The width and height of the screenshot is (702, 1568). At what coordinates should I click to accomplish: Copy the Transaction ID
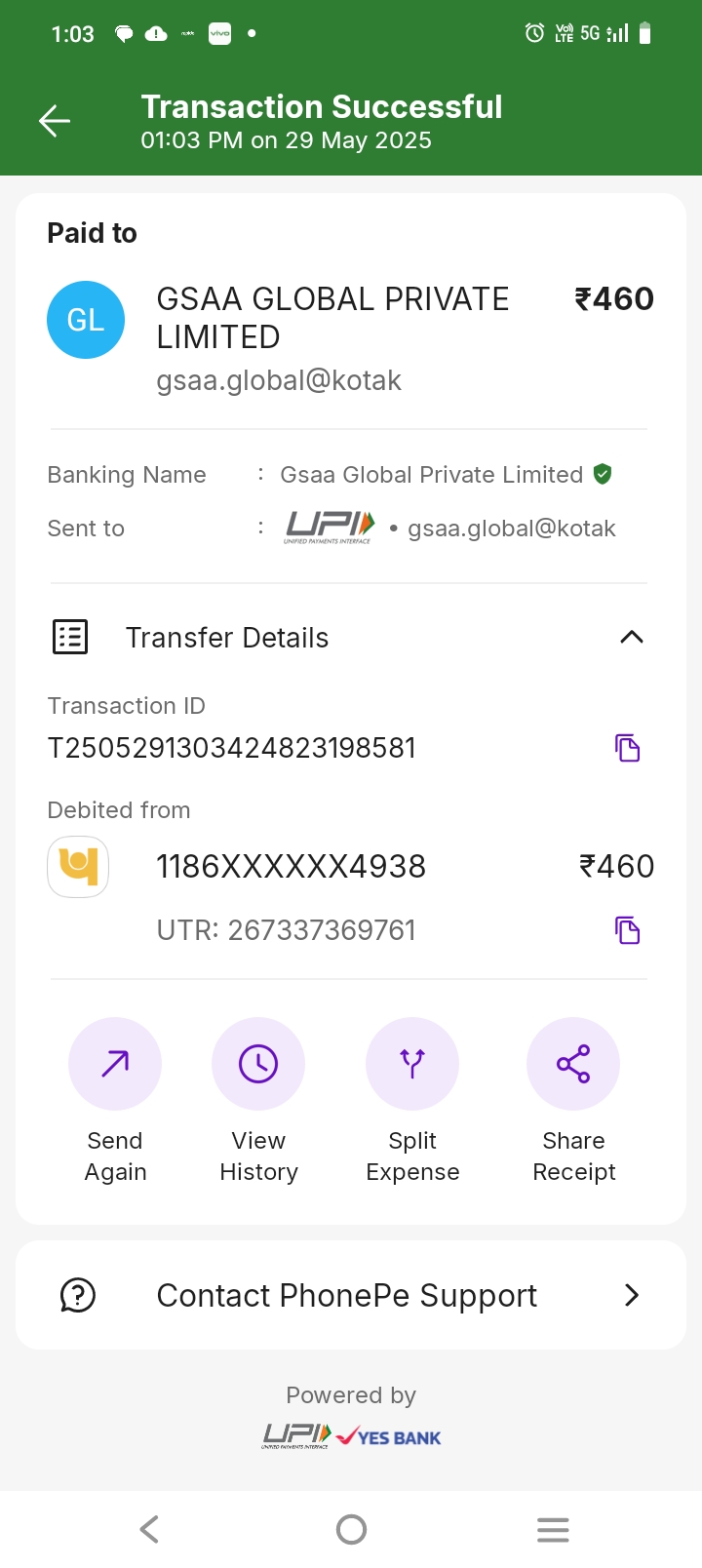pyautogui.click(x=627, y=748)
